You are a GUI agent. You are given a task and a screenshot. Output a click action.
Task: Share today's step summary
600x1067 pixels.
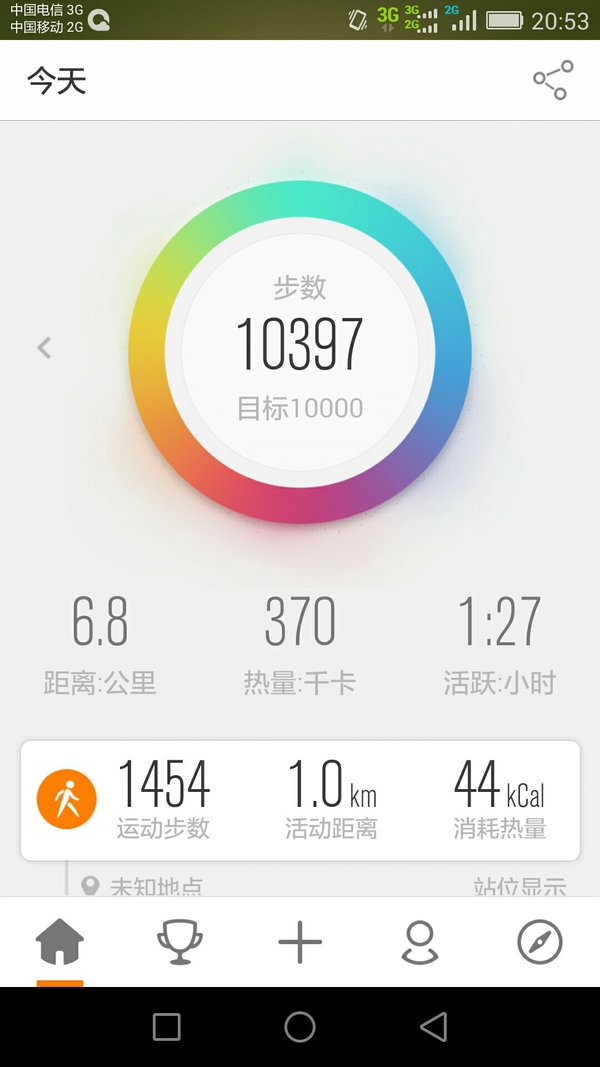pyautogui.click(x=553, y=80)
